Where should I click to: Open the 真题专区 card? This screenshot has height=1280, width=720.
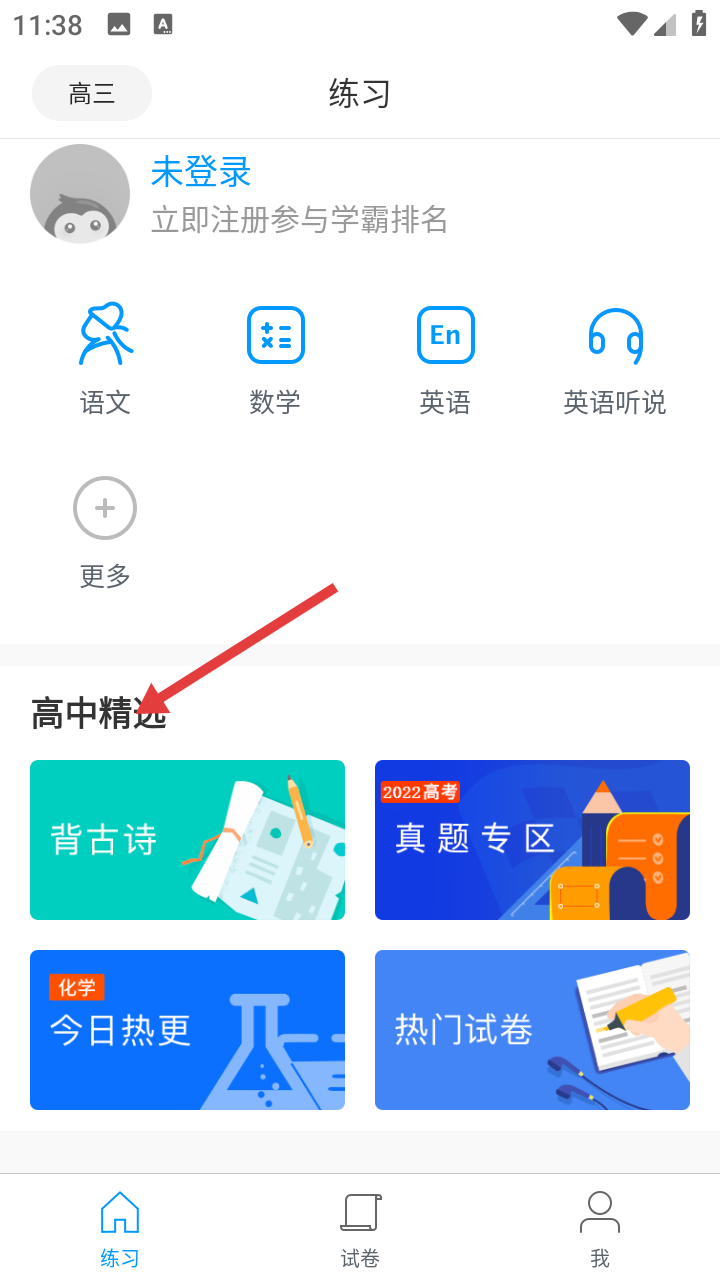click(532, 840)
